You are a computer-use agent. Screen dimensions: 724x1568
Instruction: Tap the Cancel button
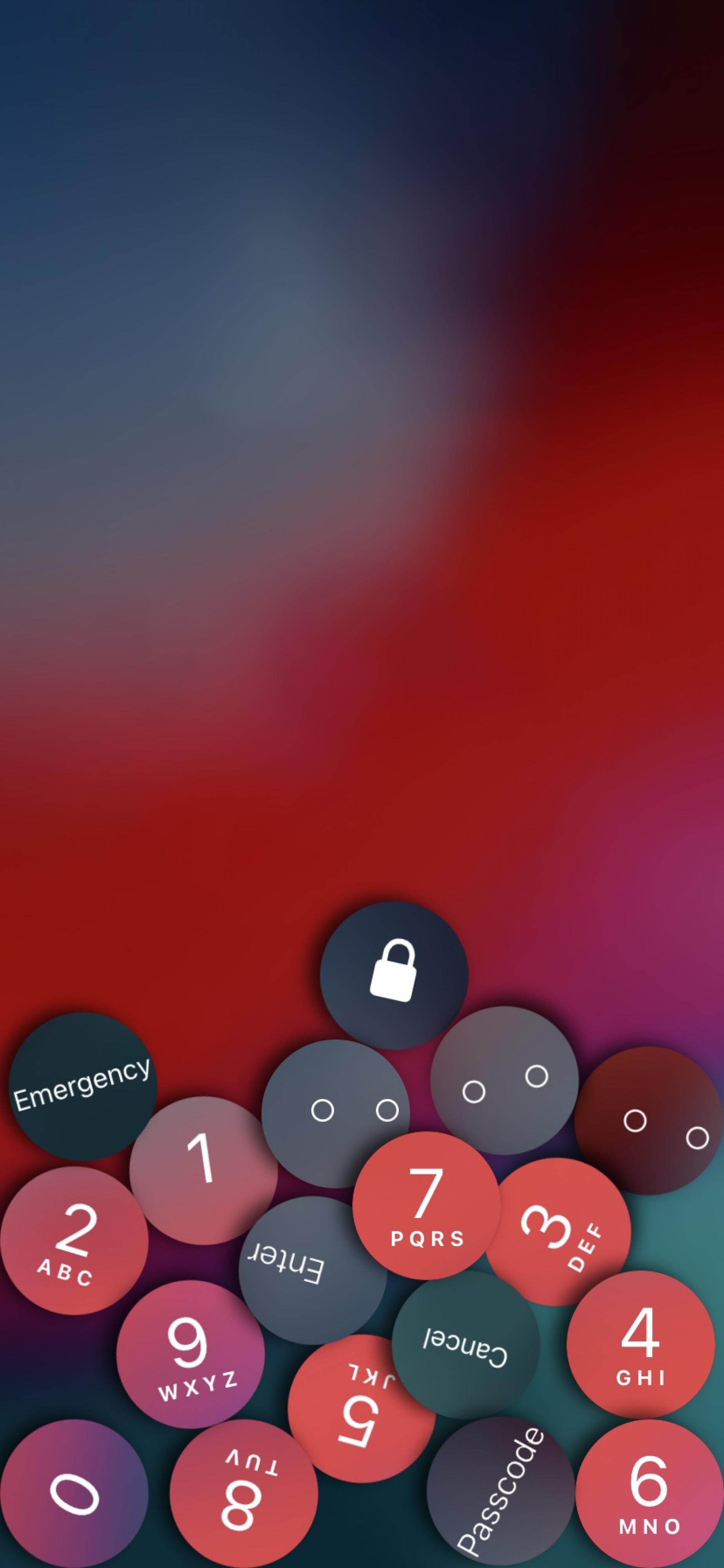point(466,1345)
